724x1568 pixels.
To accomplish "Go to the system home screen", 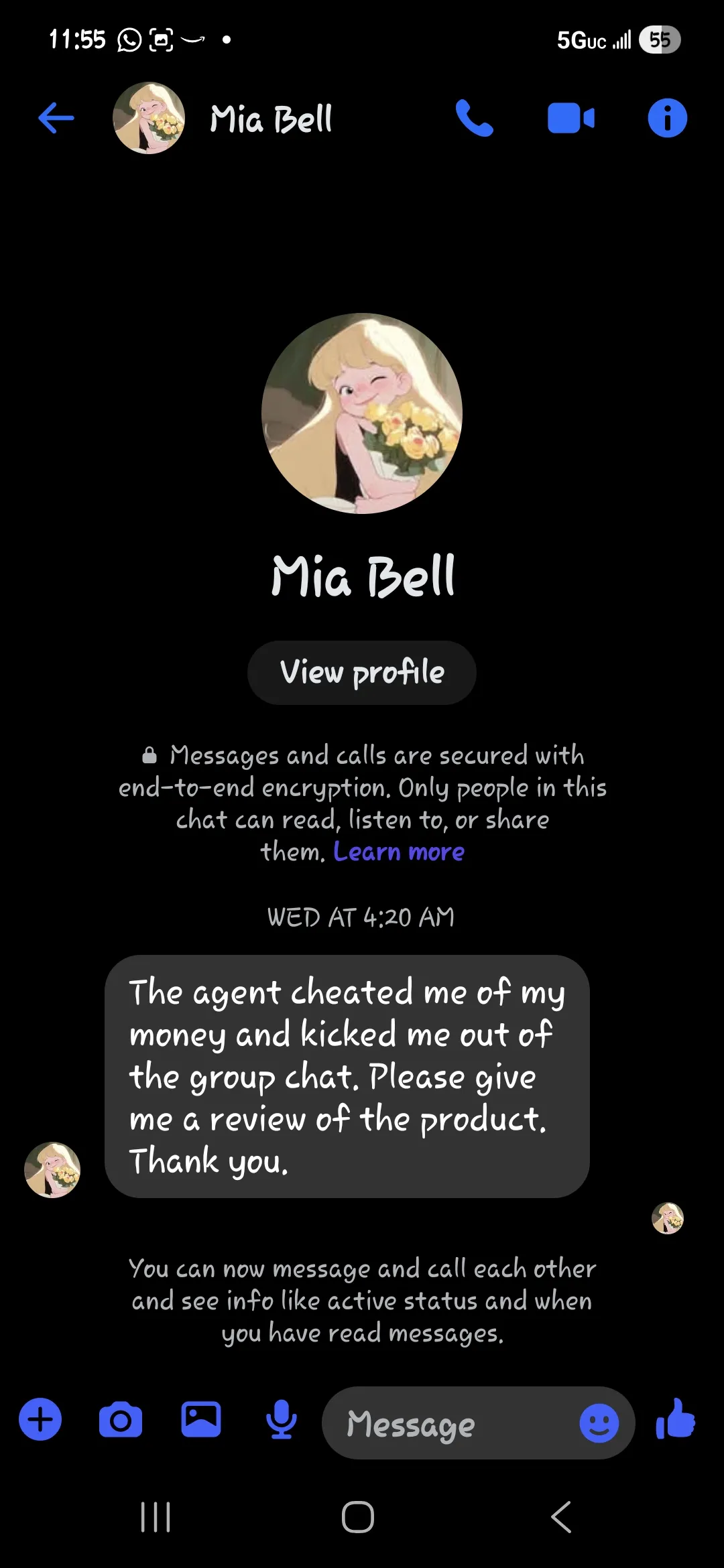I will point(358,1517).
